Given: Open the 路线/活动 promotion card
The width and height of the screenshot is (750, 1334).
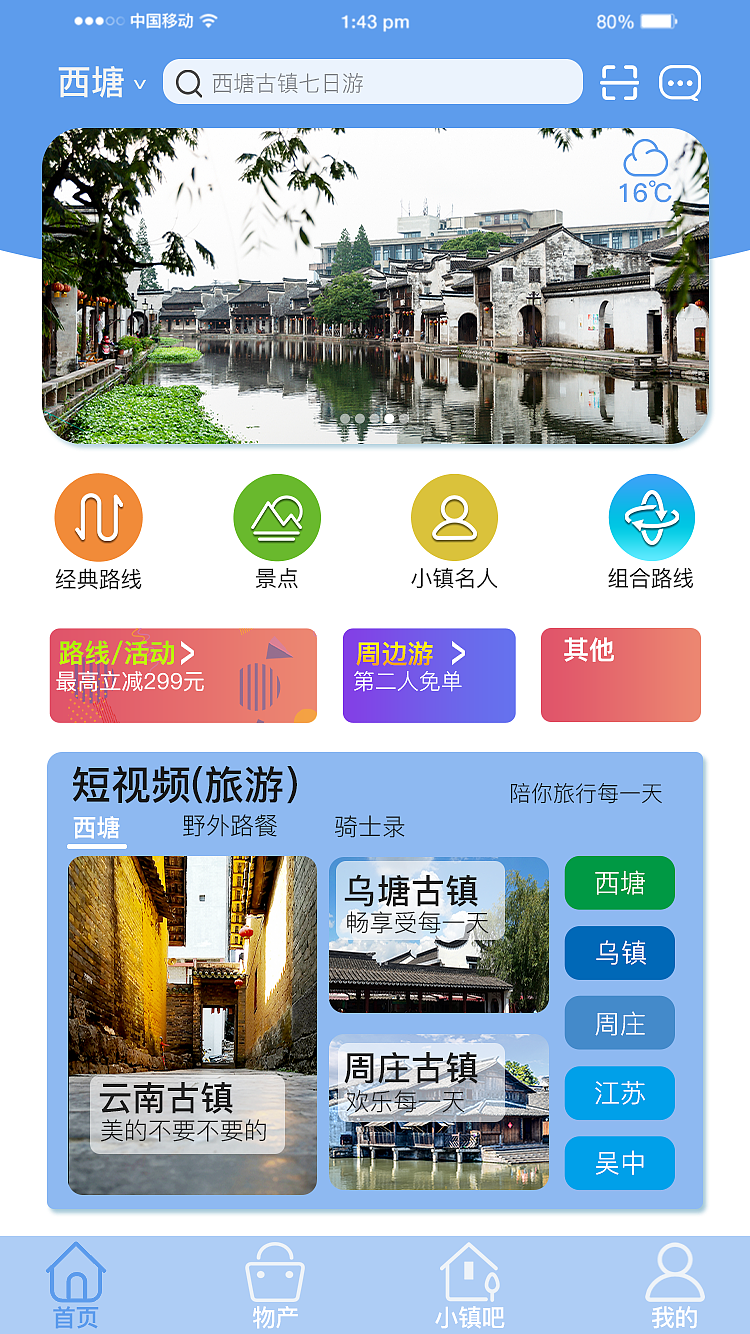Looking at the screenshot, I should tap(183, 675).
